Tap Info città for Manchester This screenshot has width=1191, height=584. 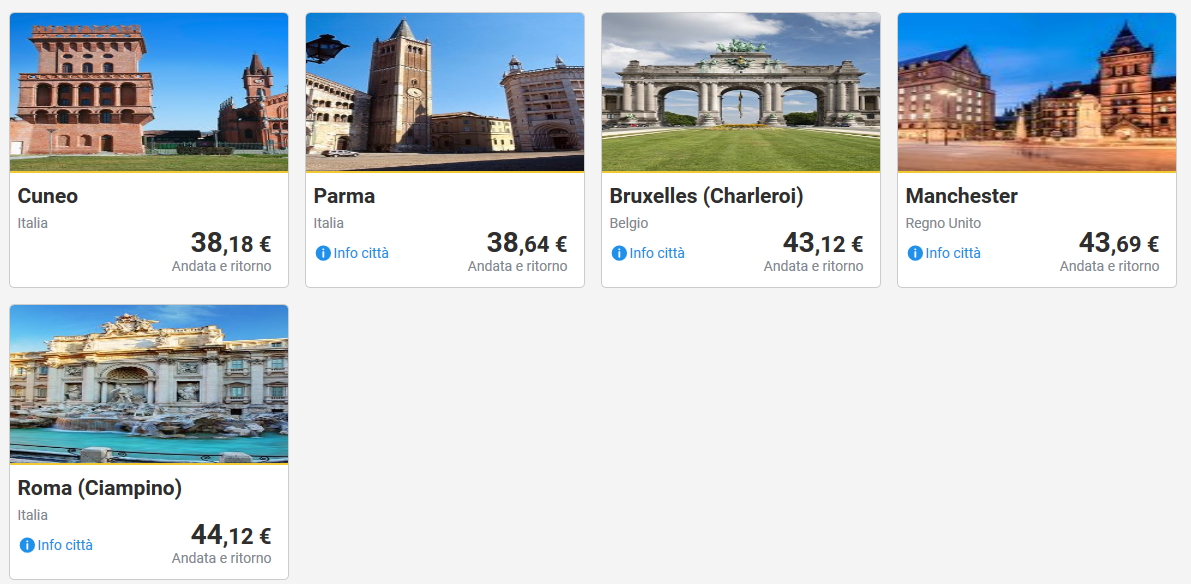coord(944,253)
